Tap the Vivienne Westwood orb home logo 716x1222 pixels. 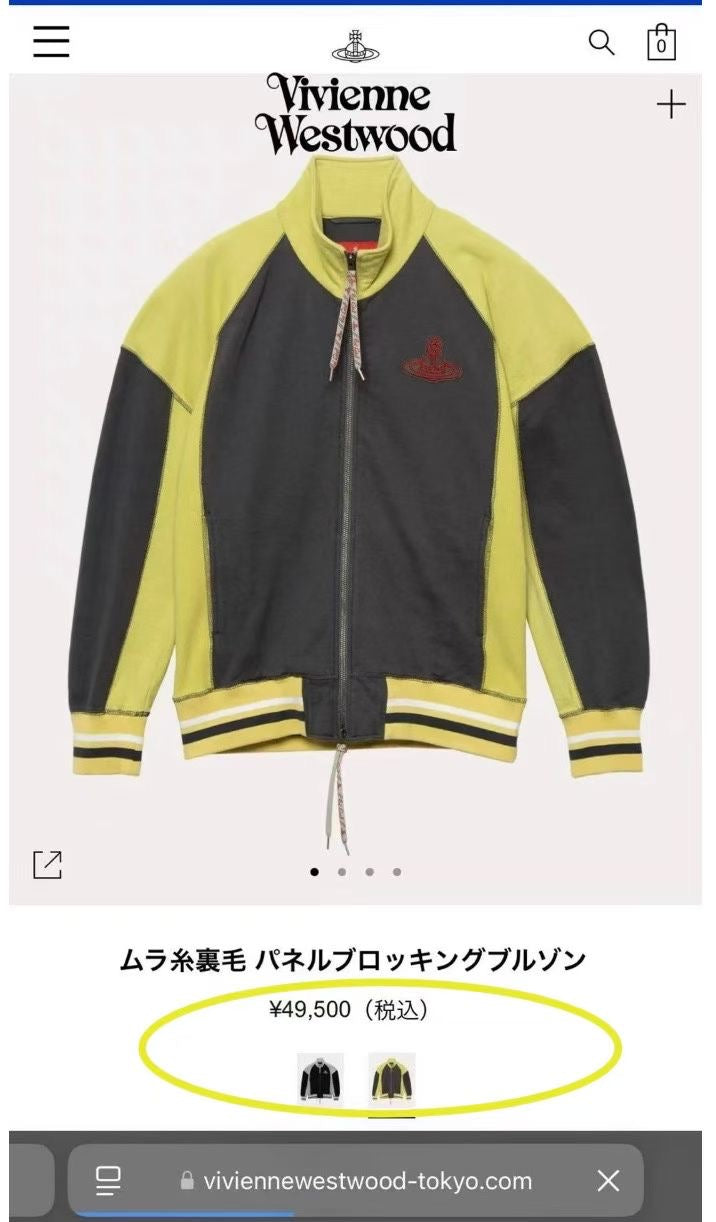pos(356,45)
